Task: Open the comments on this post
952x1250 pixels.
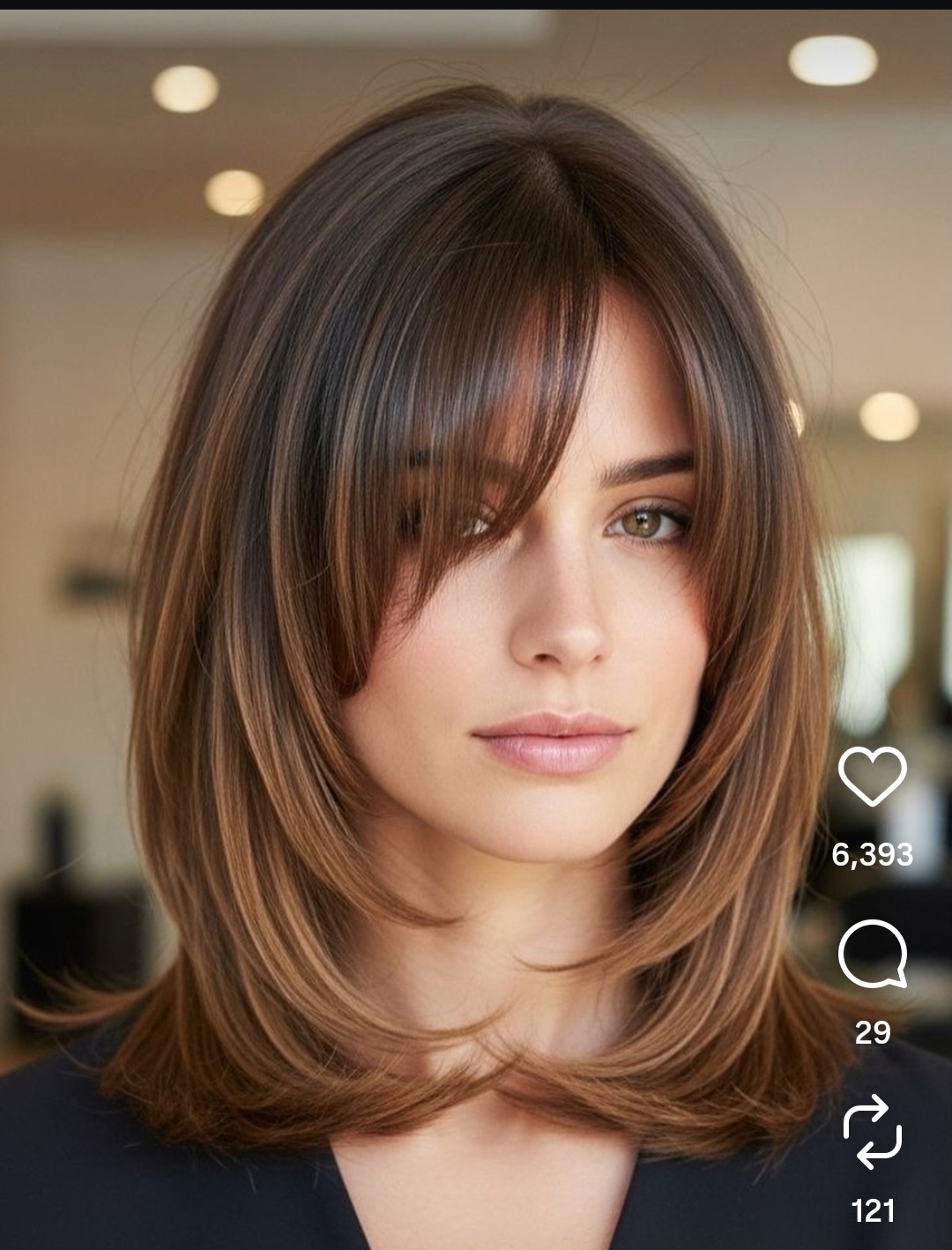Action: (872, 955)
